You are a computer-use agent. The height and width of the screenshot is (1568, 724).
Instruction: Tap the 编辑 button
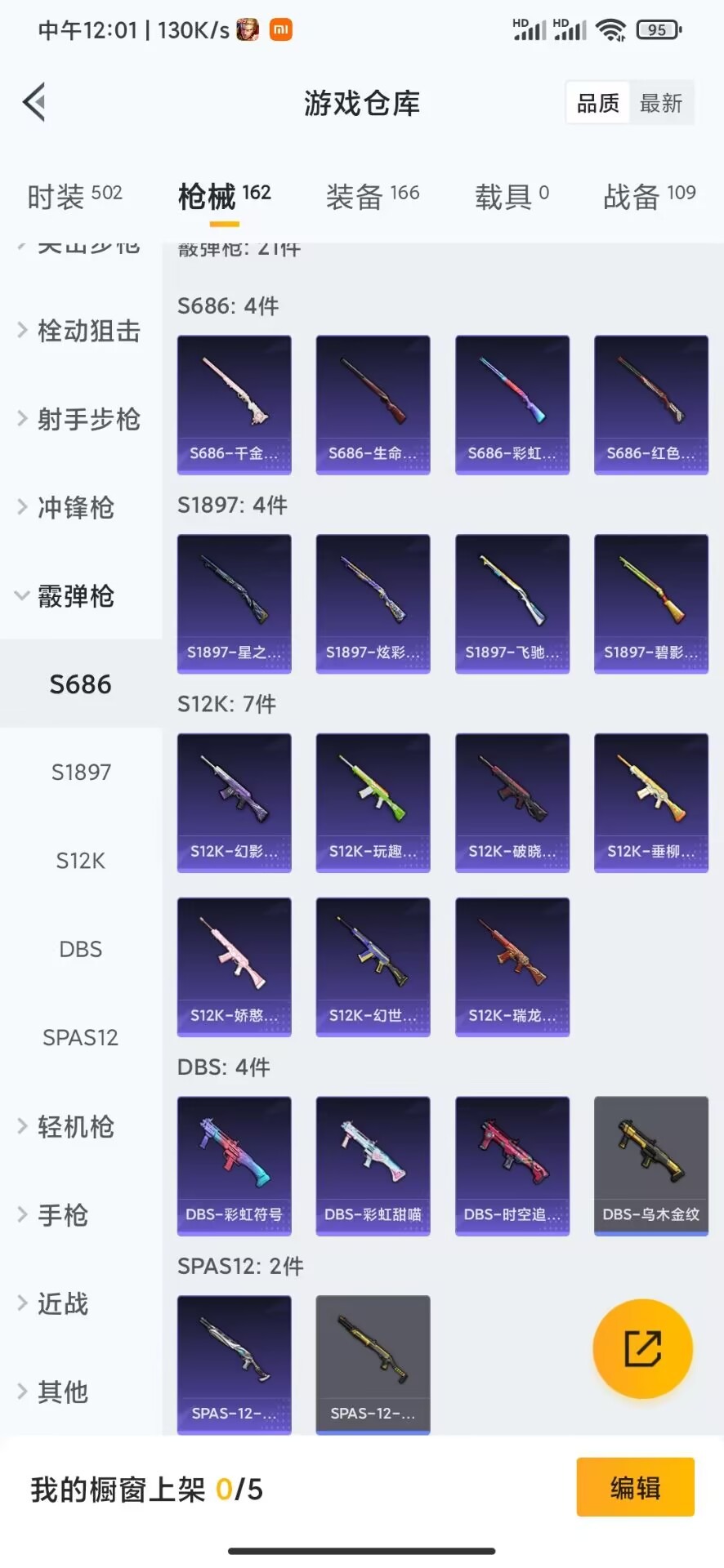tap(635, 1488)
